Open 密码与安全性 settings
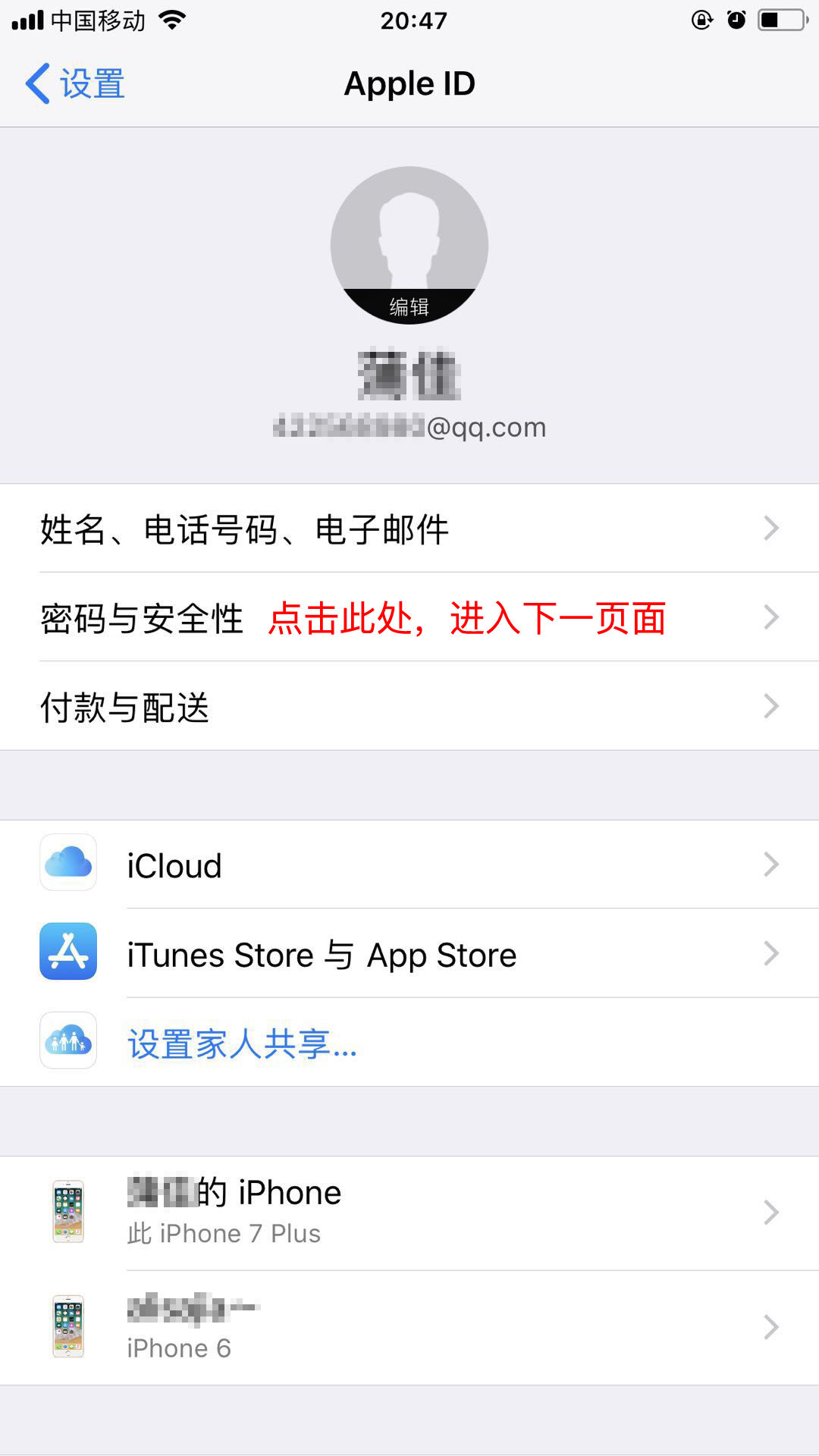This screenshot has width=819, height=1456. 409,617
